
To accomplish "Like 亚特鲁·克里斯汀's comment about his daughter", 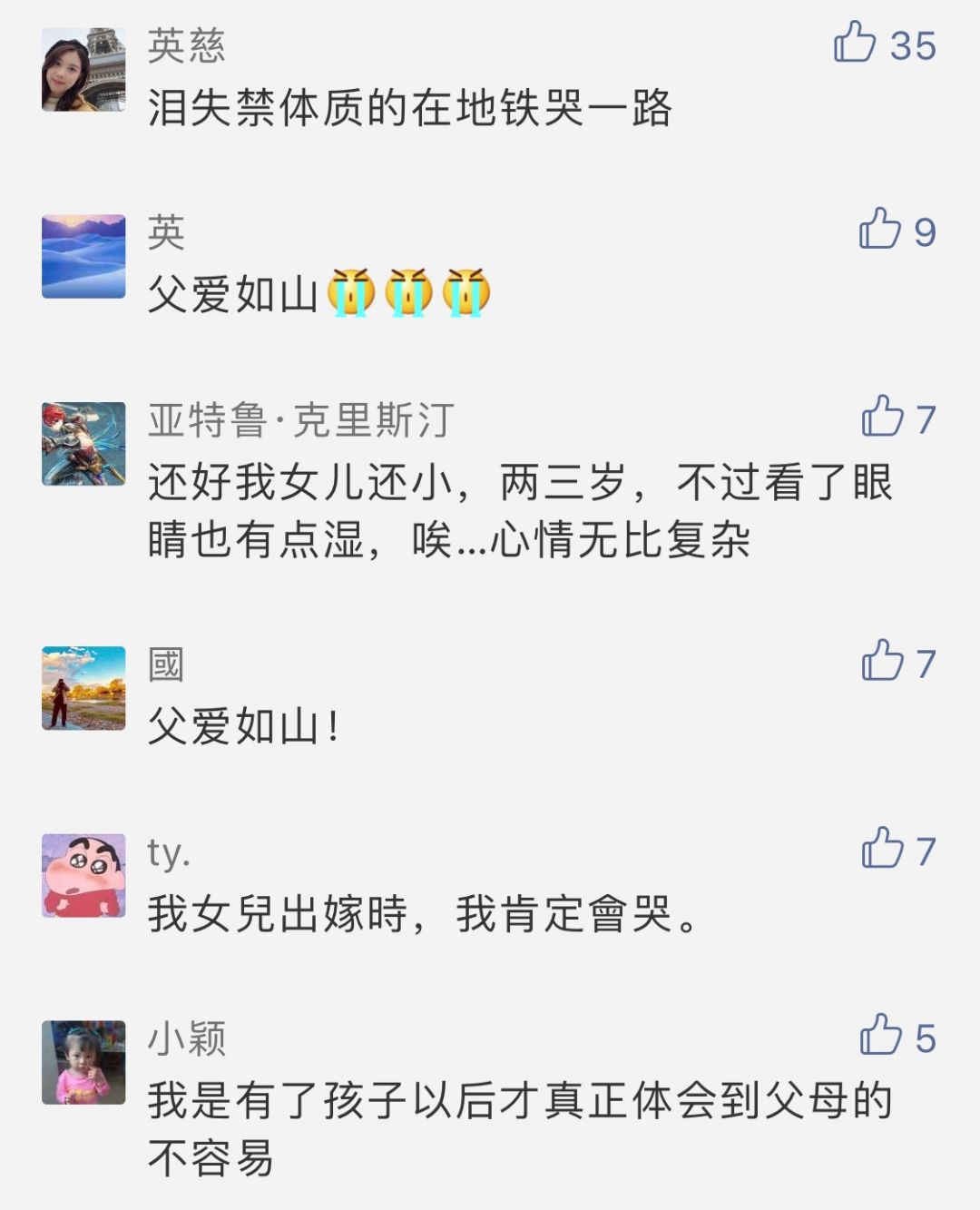I will pyautogui.click(x=882, y=417).
